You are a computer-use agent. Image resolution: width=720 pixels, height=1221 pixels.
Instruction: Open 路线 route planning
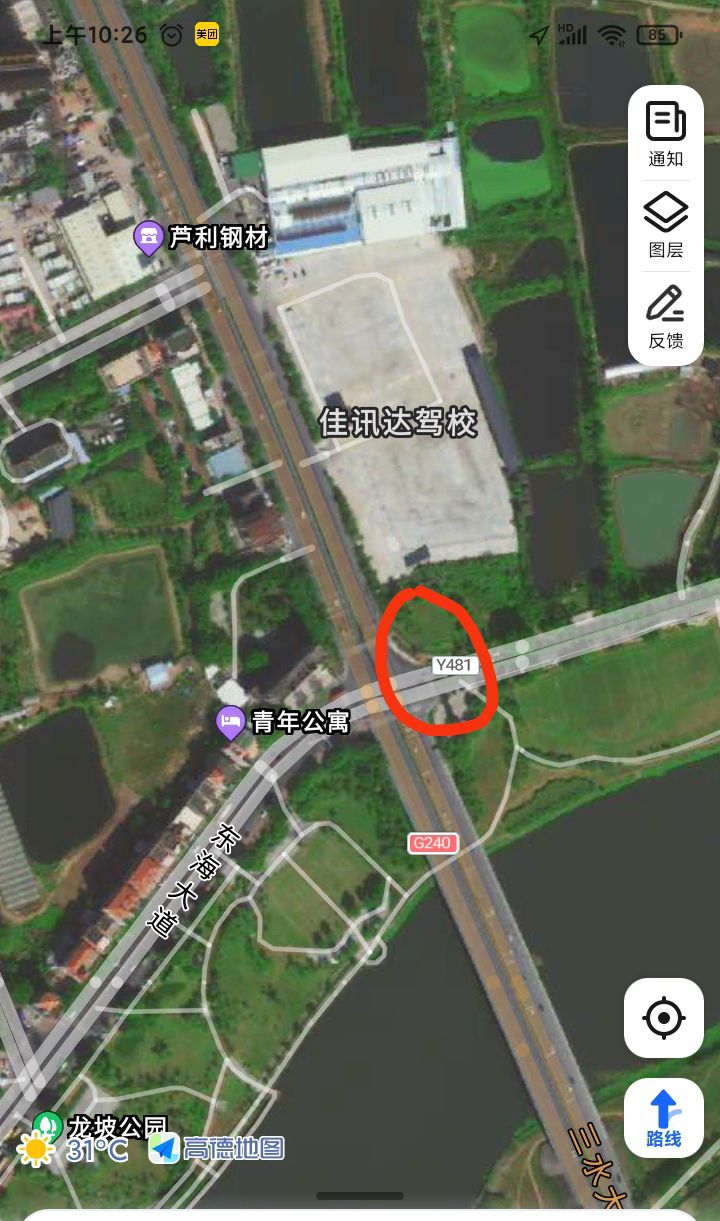click(x=664, y=1118)
